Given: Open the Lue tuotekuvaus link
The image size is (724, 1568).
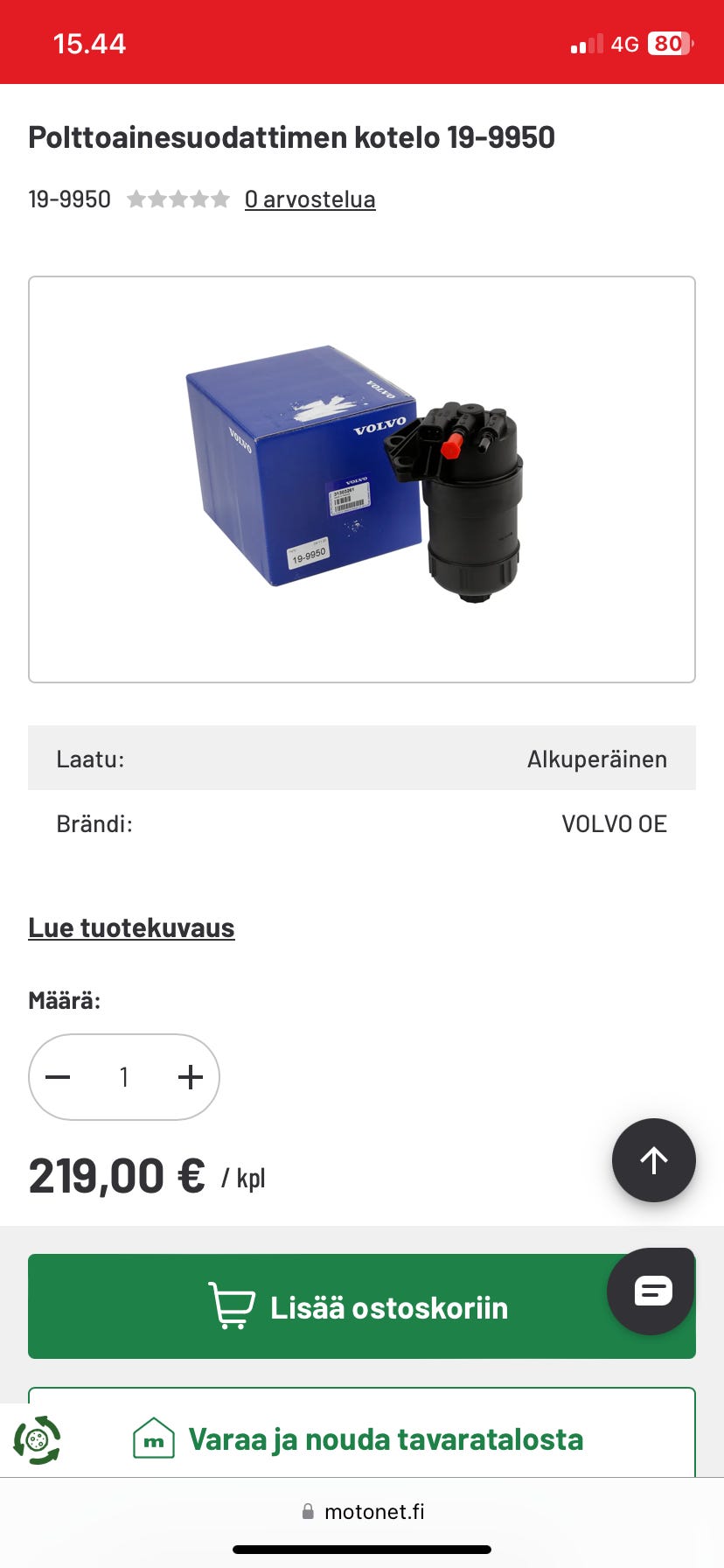Looking at the screenshot, I should tap(131, 927).
